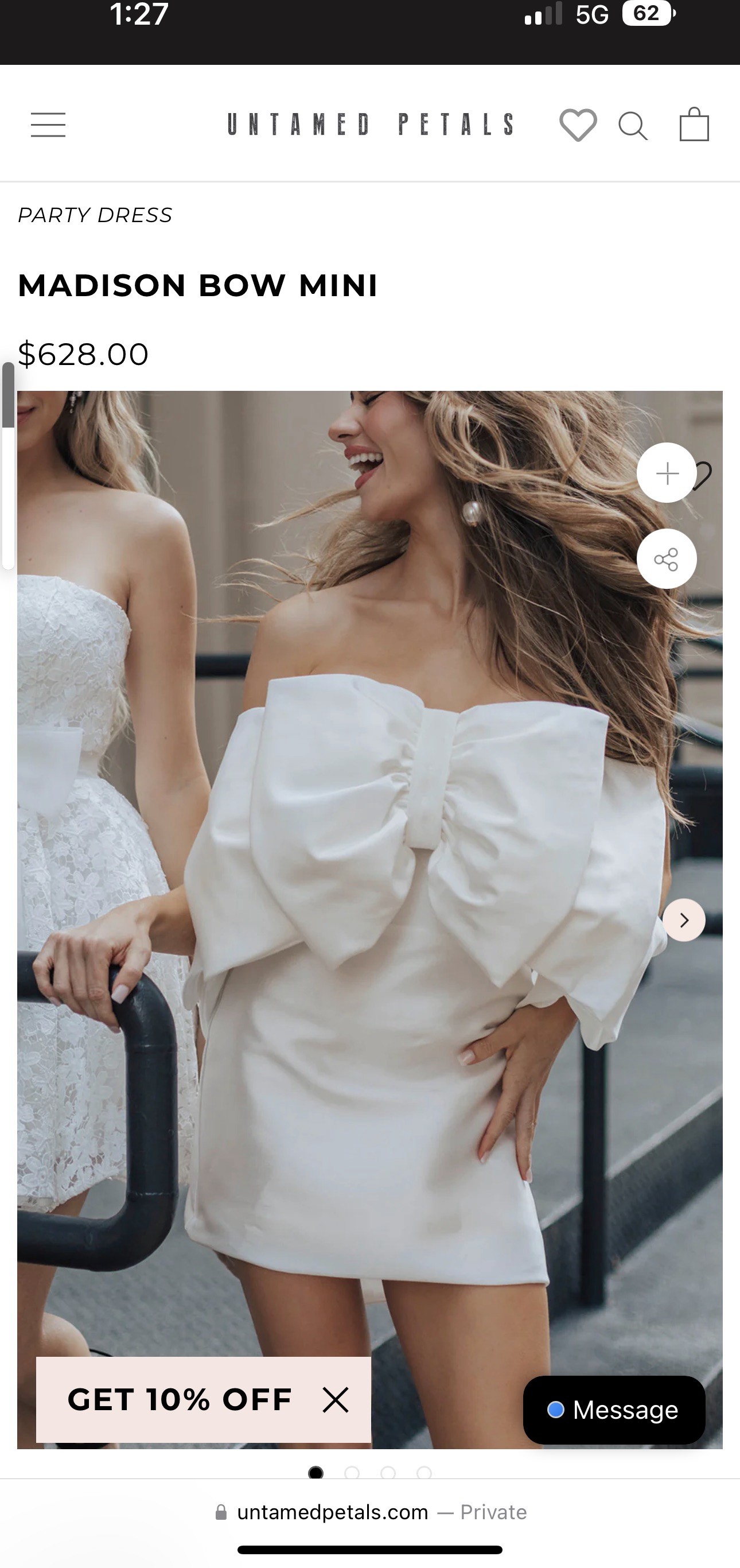This screenshot has width=740, height=1568.
Task: Open the Message chat button
Action: pyautogui.click(x=614, y=1410)
